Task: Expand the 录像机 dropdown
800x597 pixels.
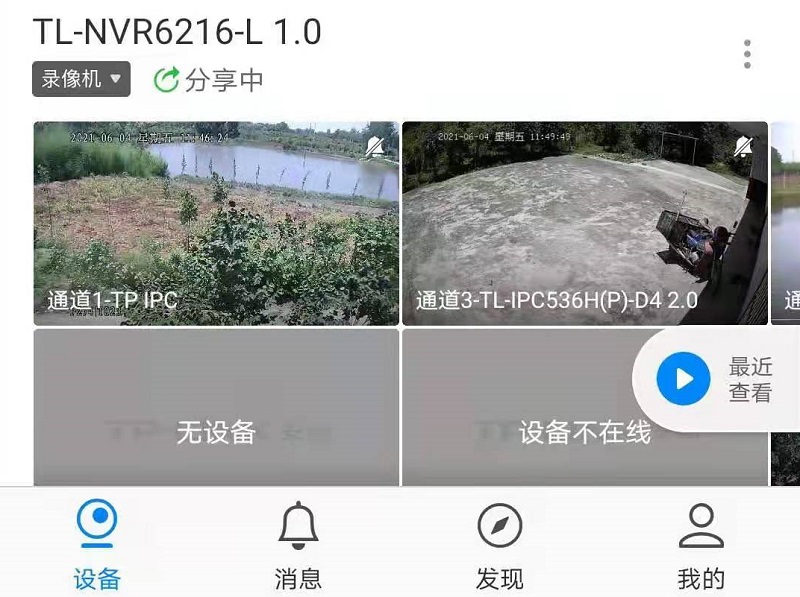Action: pyautogui.click(x=81, y=79)
